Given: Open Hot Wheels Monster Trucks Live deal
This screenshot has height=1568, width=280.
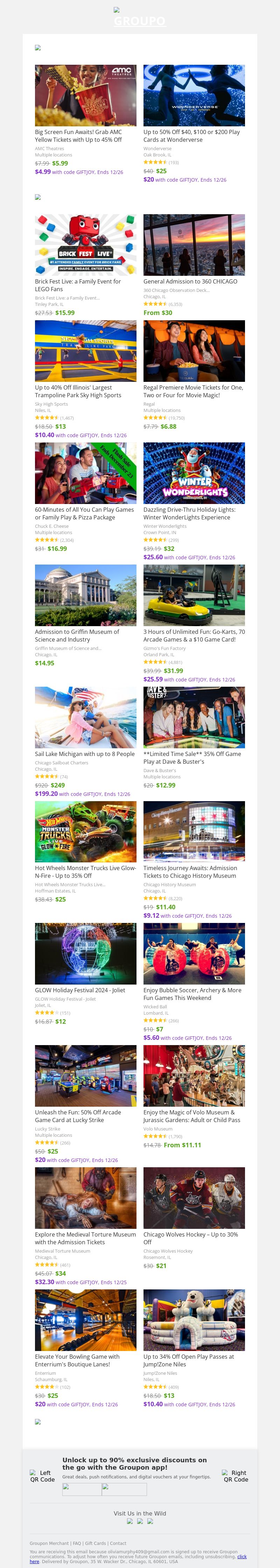Looking at the screenshot, I should pyautogui.click(x=85, y=832).
